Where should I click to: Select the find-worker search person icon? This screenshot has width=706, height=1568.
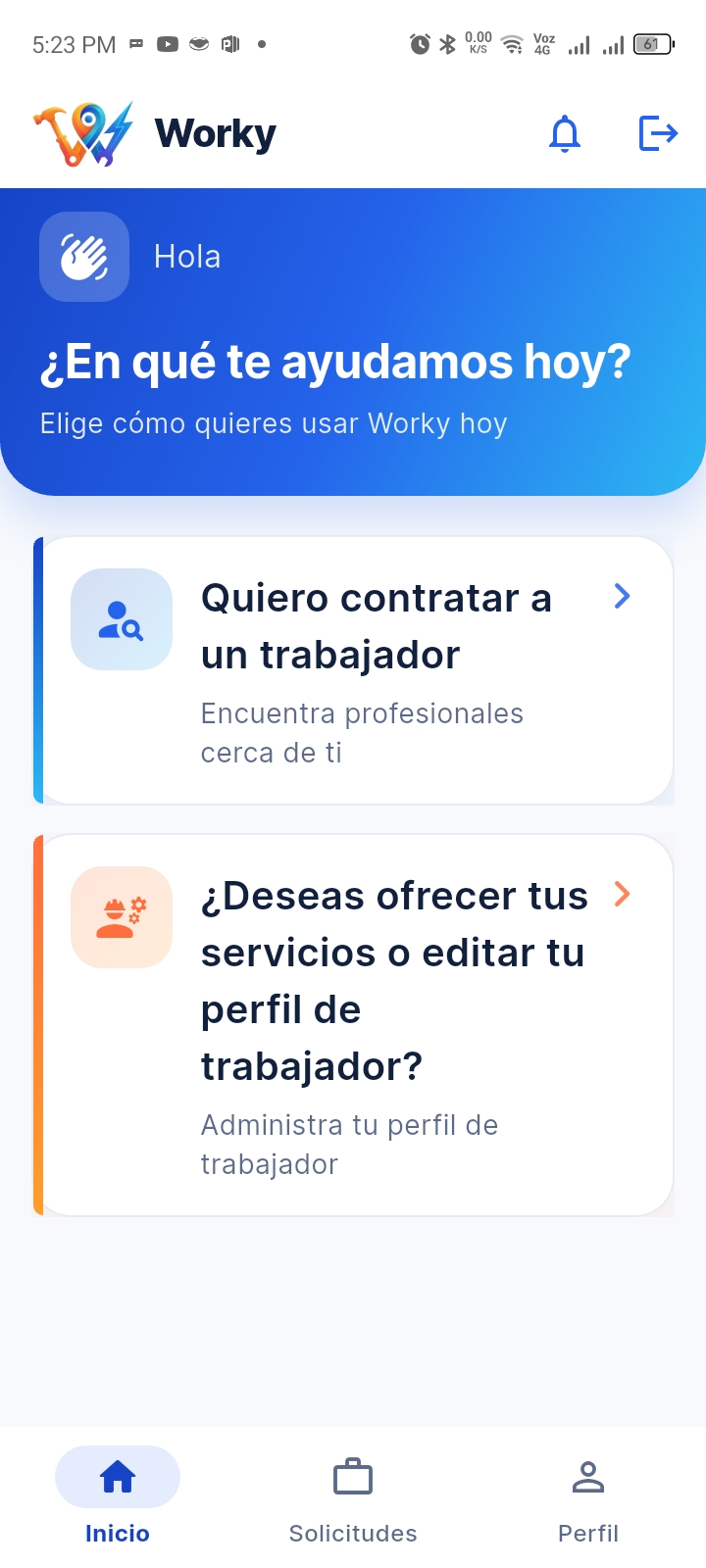(x=121, y=618)
